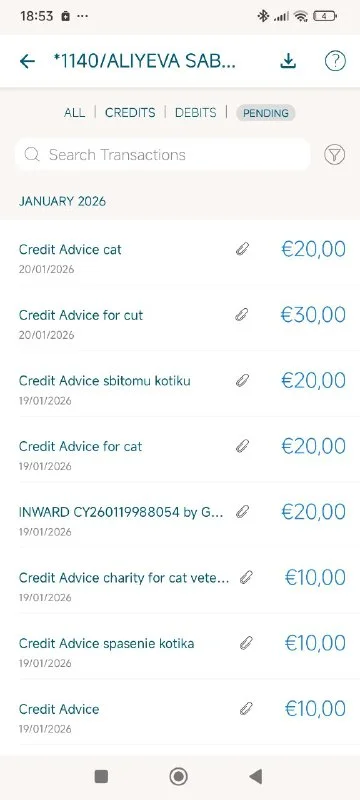The height and width of the screenshot is (800, 360).
Task: Tap the system home button
Action: click(x=178, y=777)
